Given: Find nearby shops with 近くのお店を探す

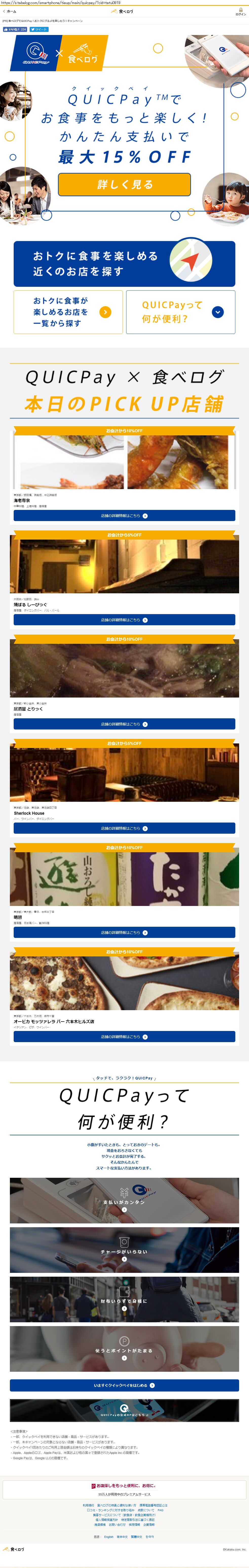Looking at the screenshot, I should [x=124, y=263].
